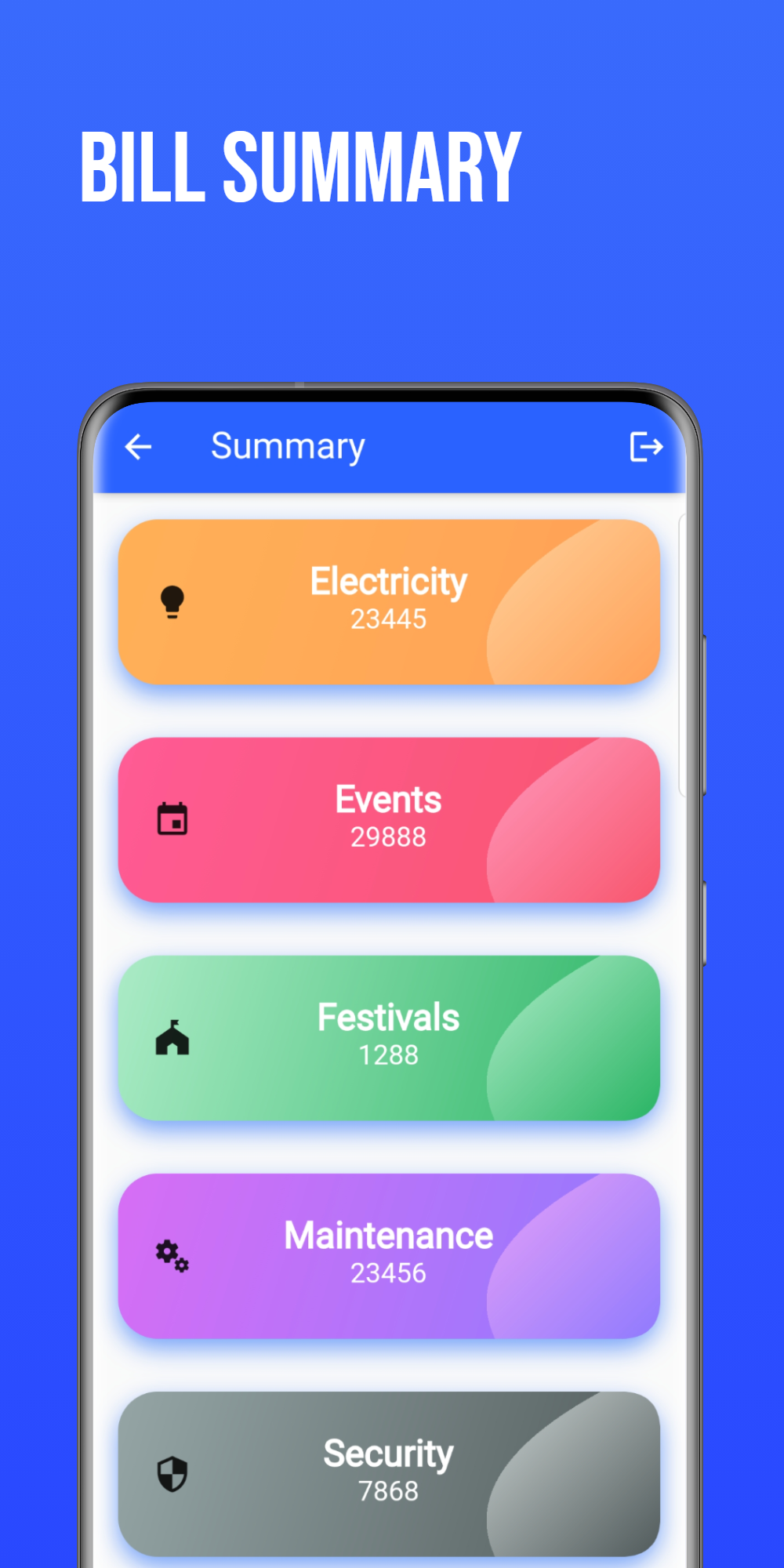
Task: Click the shield icon on Security card
Action: click(x=172, y=1472)
